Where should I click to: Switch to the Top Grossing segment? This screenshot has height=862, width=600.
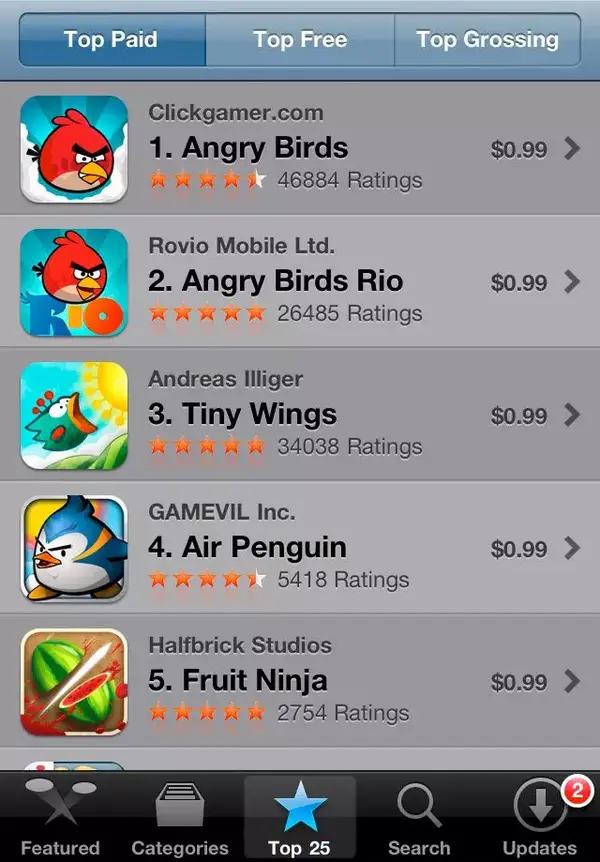coord(487,40)
